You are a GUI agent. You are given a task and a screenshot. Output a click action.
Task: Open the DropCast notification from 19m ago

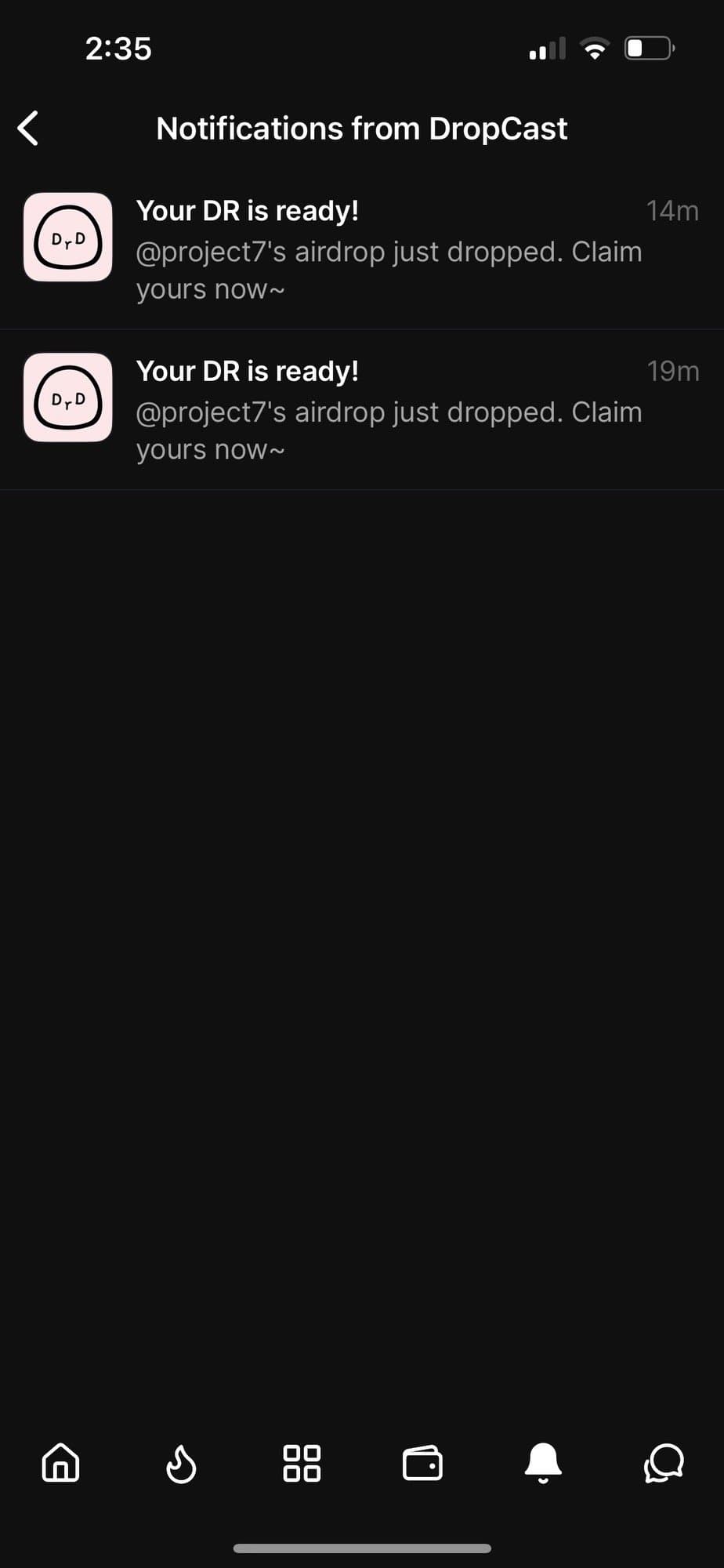pyautogui.click(x=362, y=410)
